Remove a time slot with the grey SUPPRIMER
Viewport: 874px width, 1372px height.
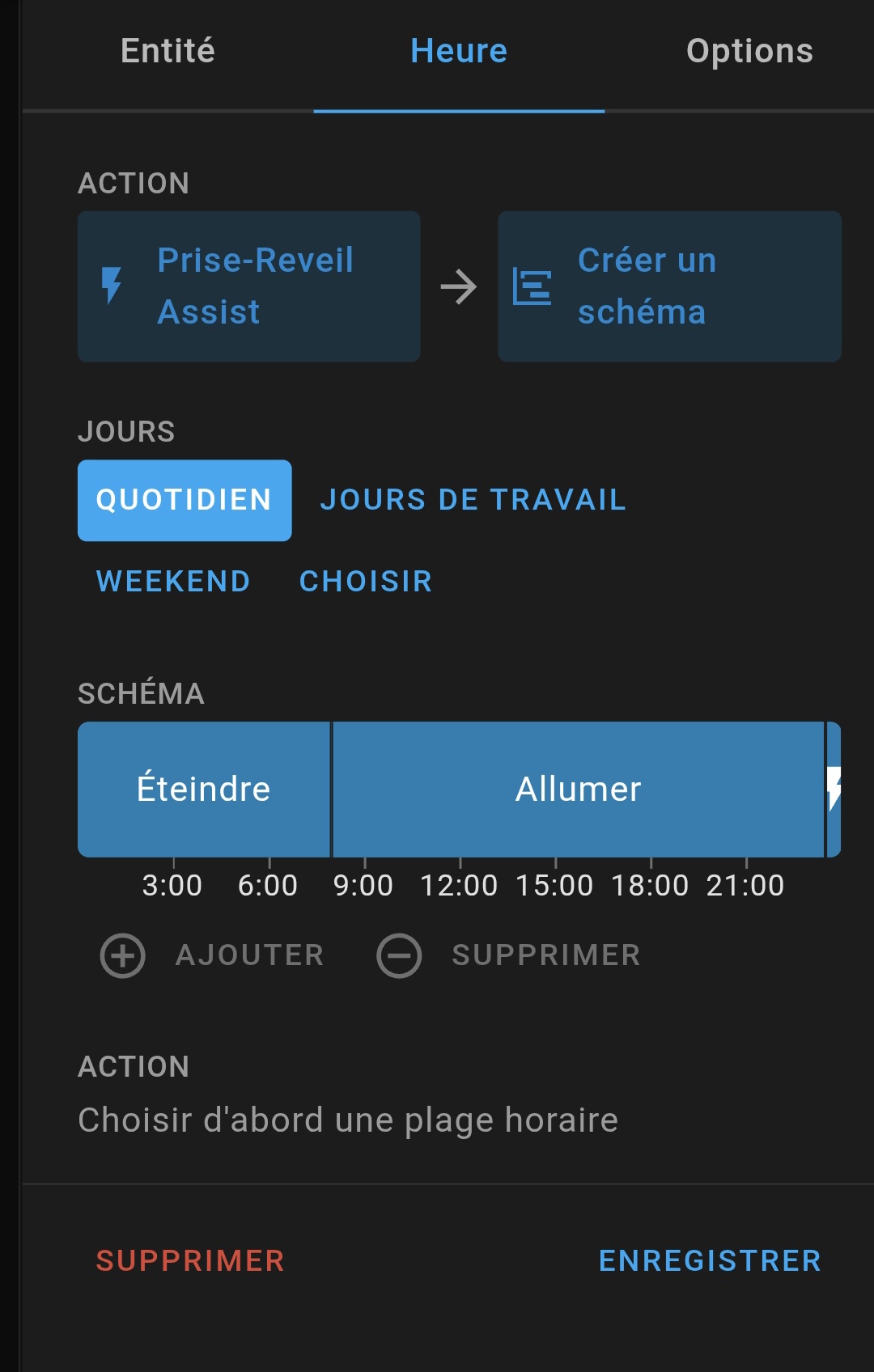pyautogui.click(x=509, y=955)
